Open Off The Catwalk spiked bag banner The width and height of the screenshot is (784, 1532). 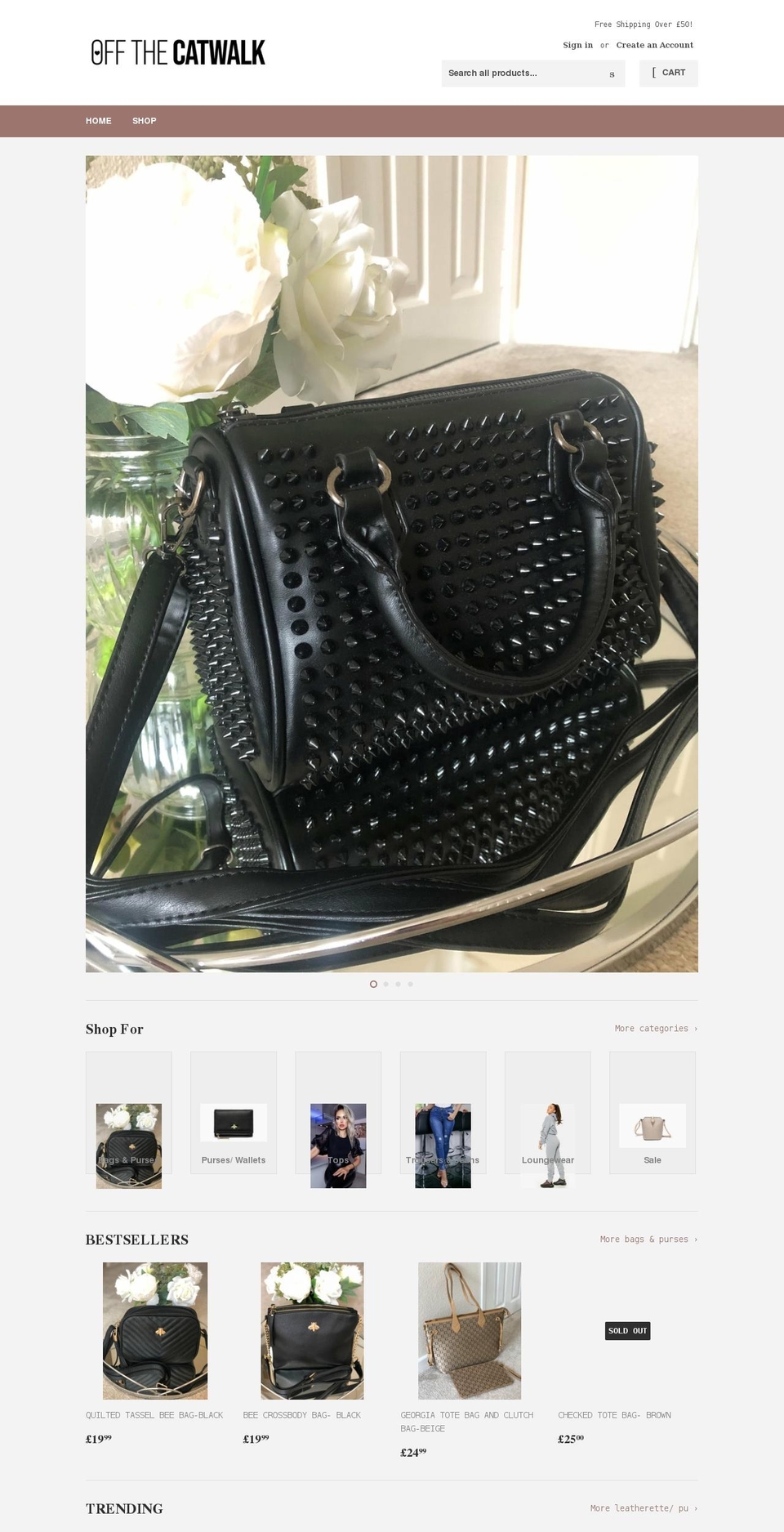pos(392,564)
